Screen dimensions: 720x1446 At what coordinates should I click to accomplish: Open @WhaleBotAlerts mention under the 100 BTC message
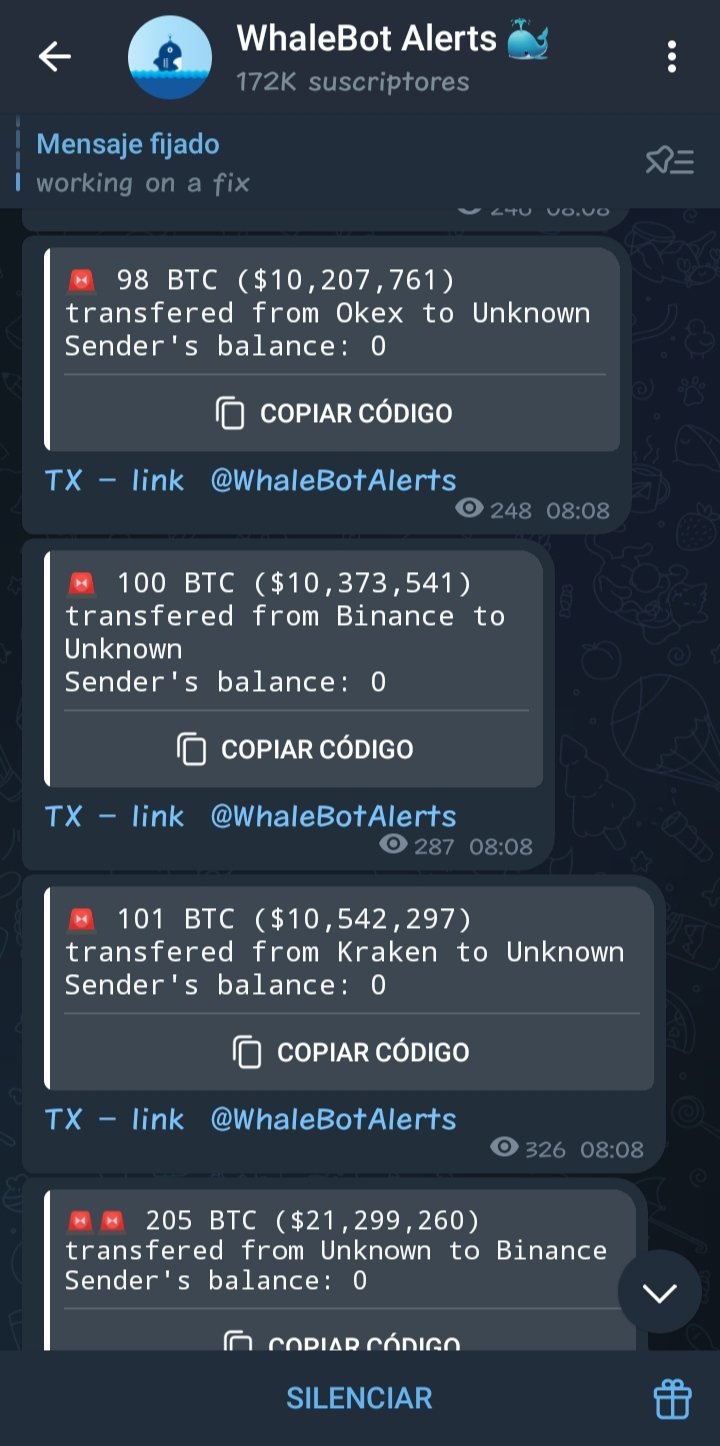(x=333, y=817)
